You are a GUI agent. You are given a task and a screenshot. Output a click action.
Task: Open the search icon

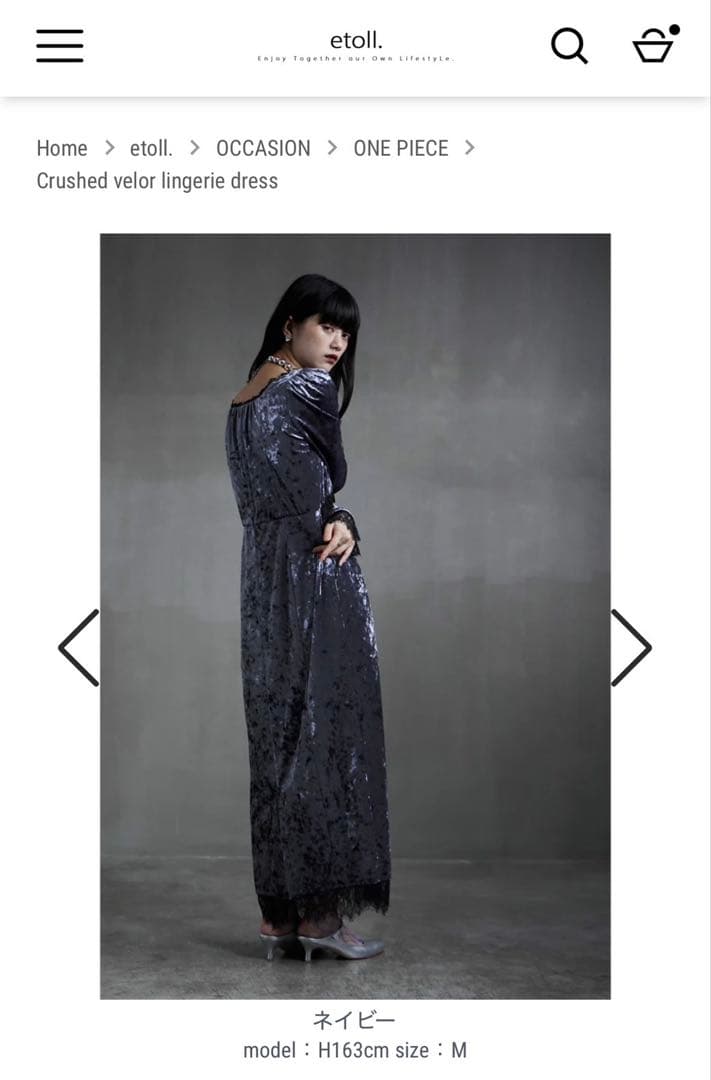tap(569, 45)
